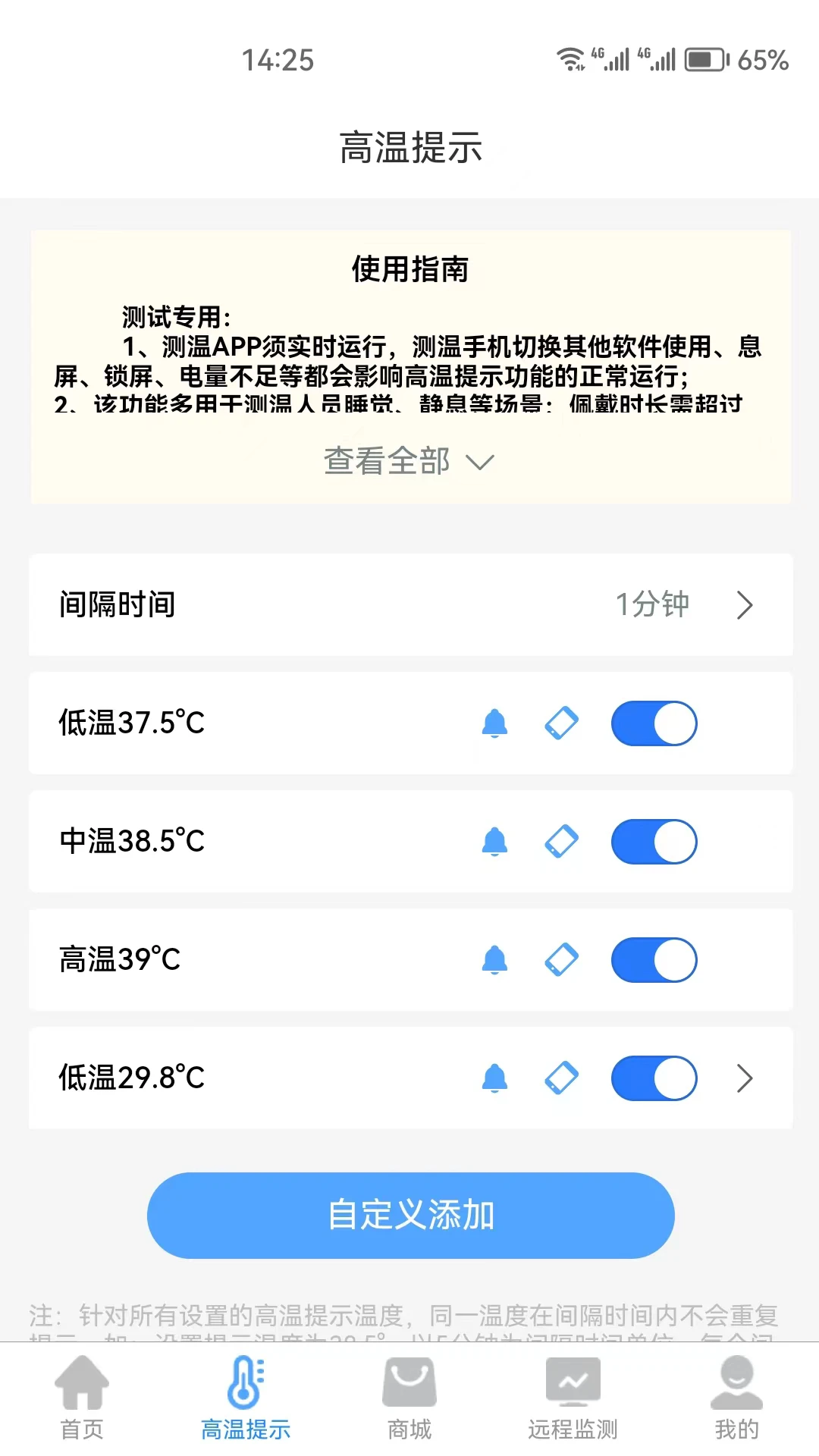Screen dimensions: 819x1456
Task: Click the vibration icon for 中温38.5℃ alert
Action: [x=562, y=842]
